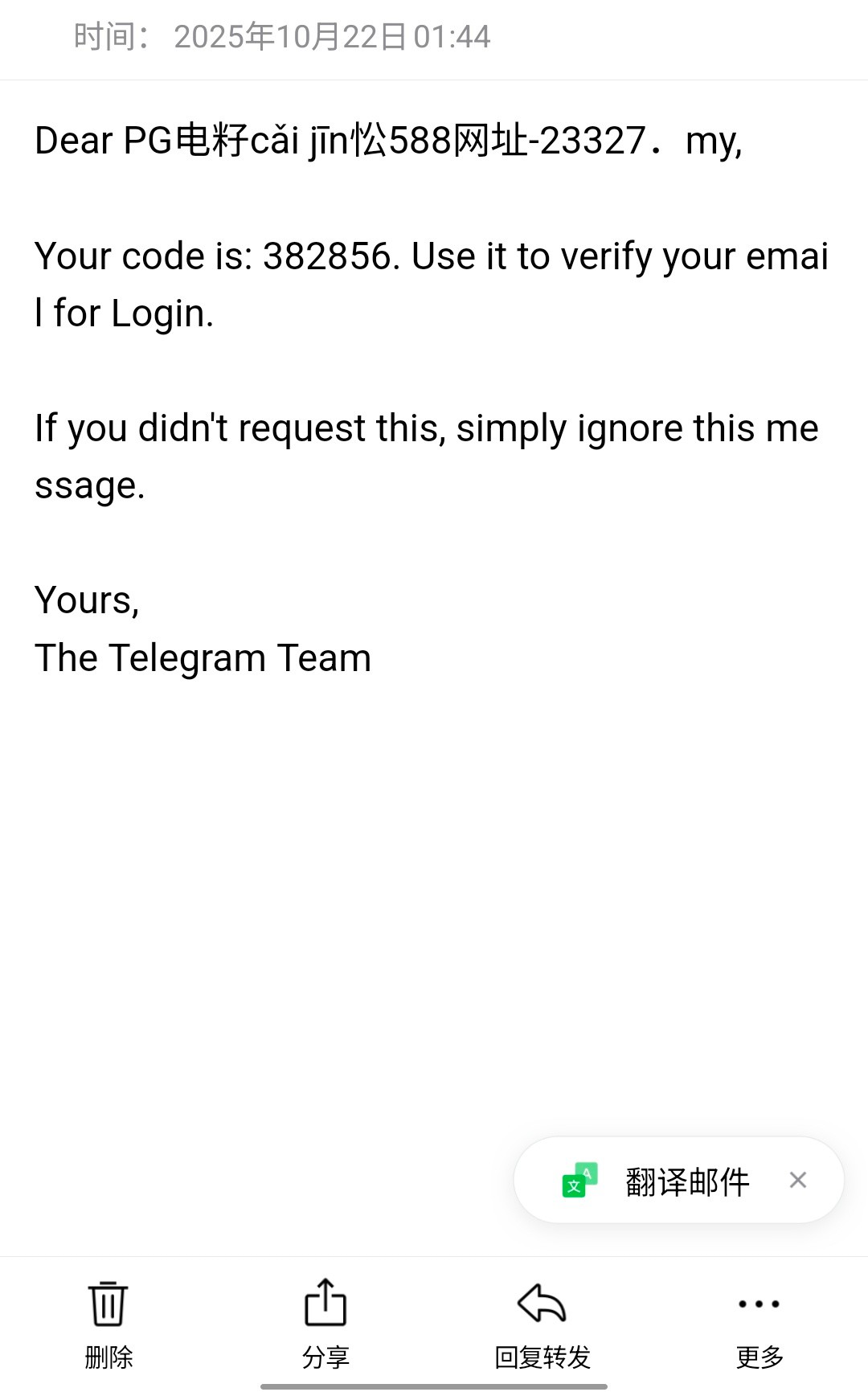Viewport: 868px width, 1392px height.
Task: Dismiss the 翻译邮件 translate popup
Action: (798, 1180)
